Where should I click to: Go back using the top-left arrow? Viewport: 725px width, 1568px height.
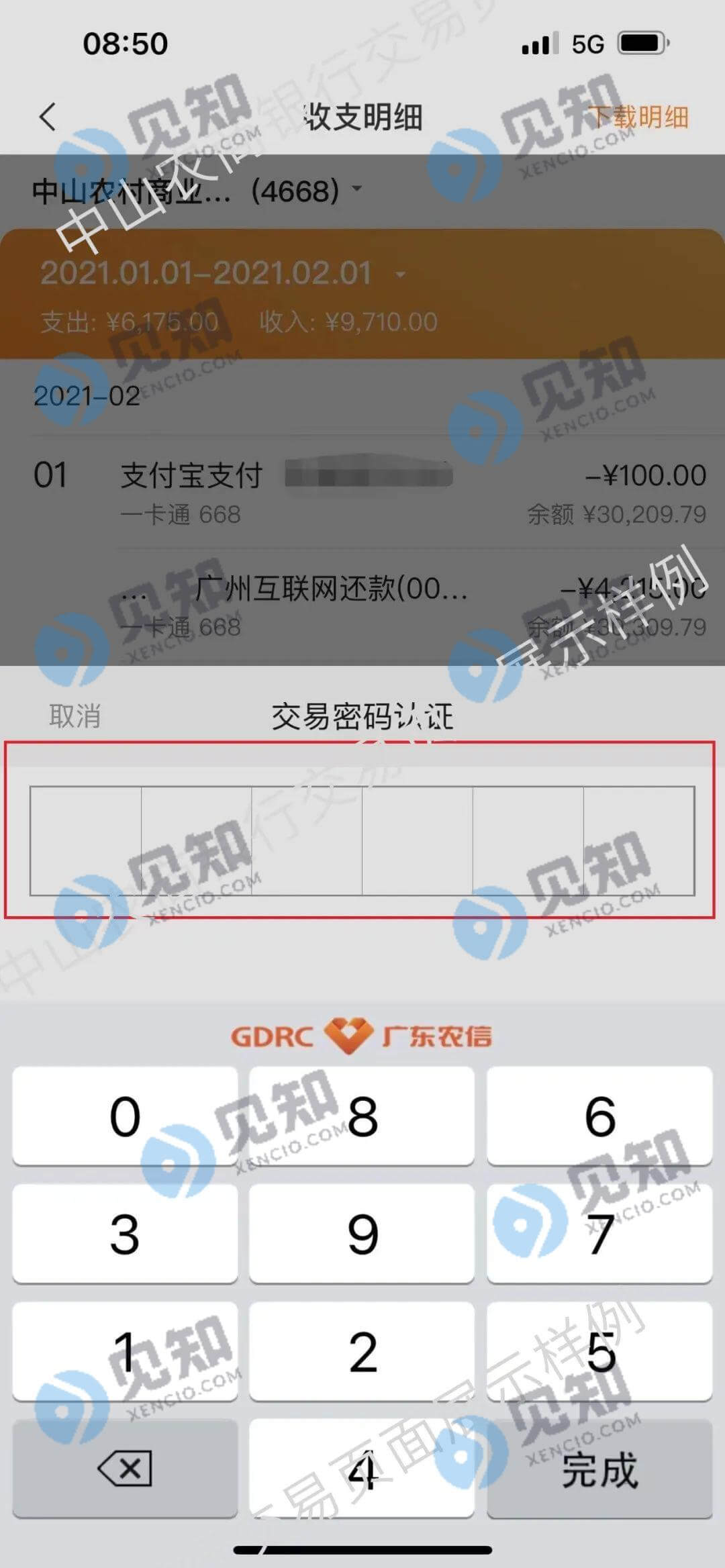click(x=47, y=117)
